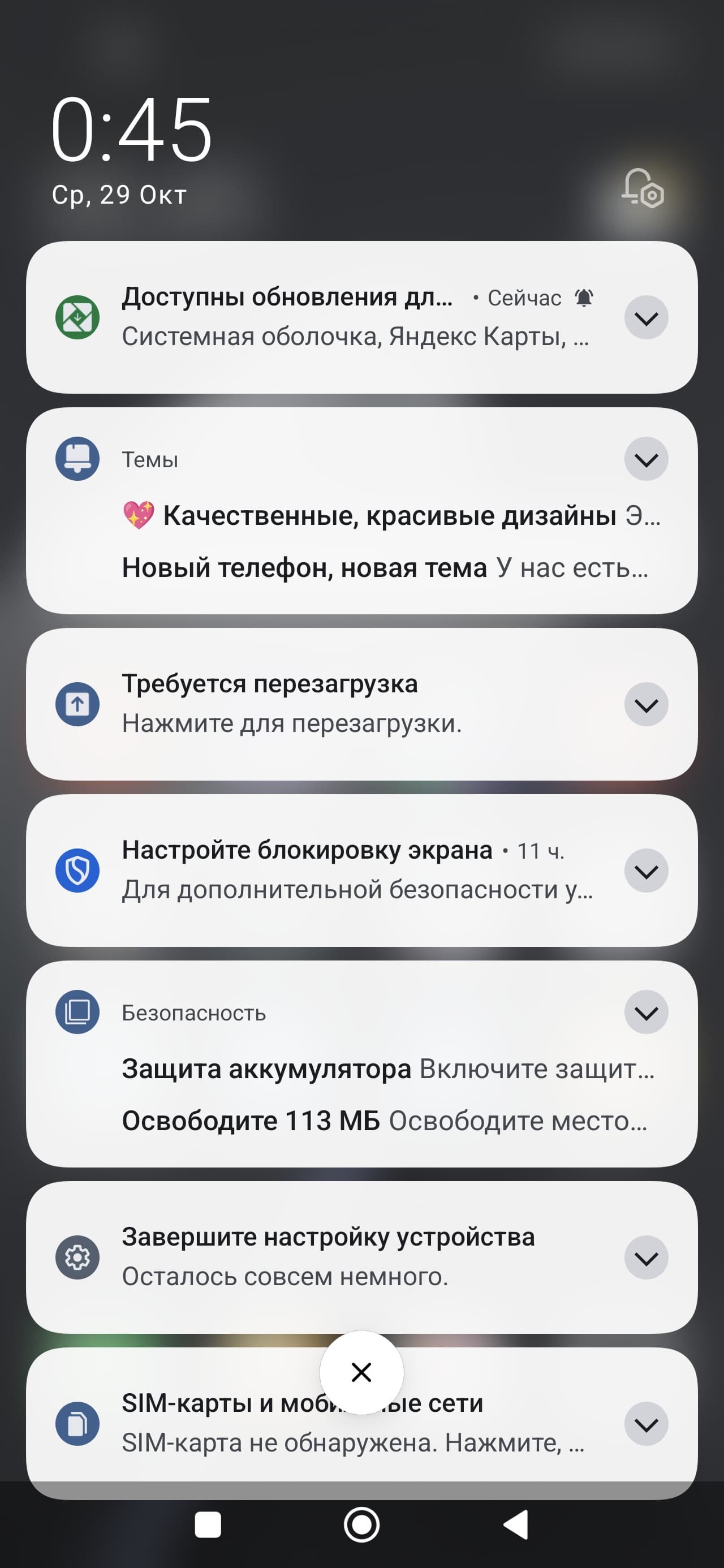
Task: Open the 'Освободите 113 МБ' notification
Action: click(383, 1121)
